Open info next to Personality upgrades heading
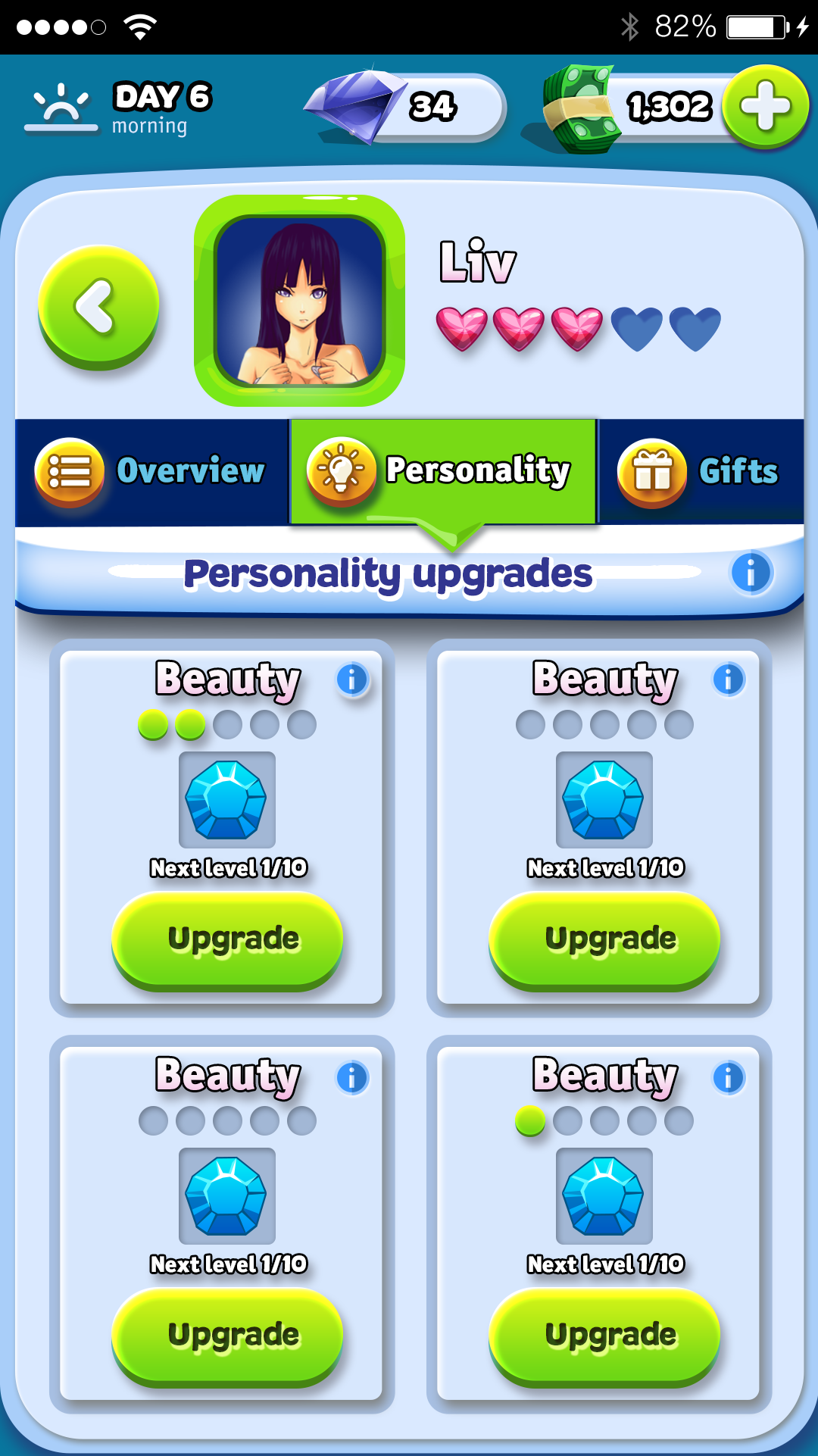818x1456 pixels. click(751, 573)
